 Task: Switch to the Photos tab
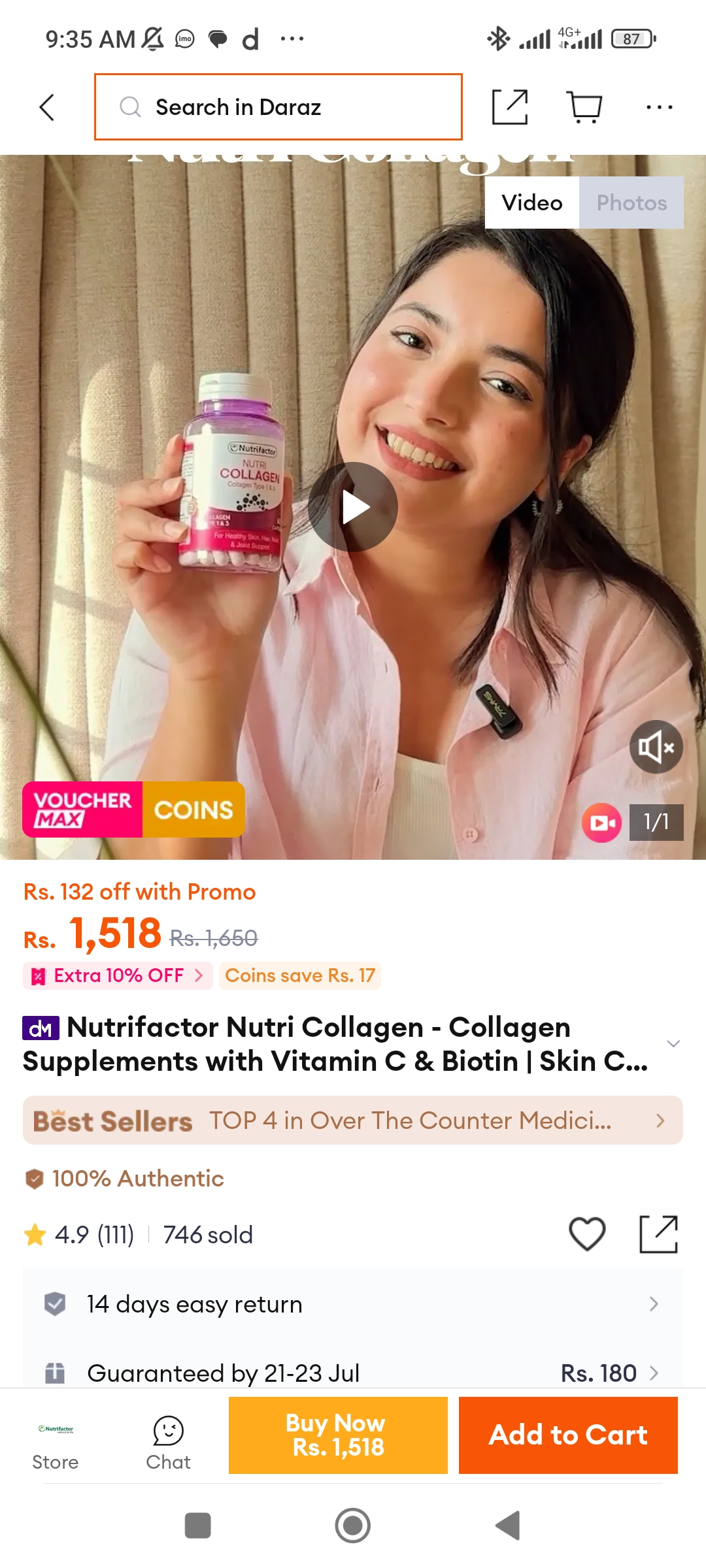coord(631,203)
